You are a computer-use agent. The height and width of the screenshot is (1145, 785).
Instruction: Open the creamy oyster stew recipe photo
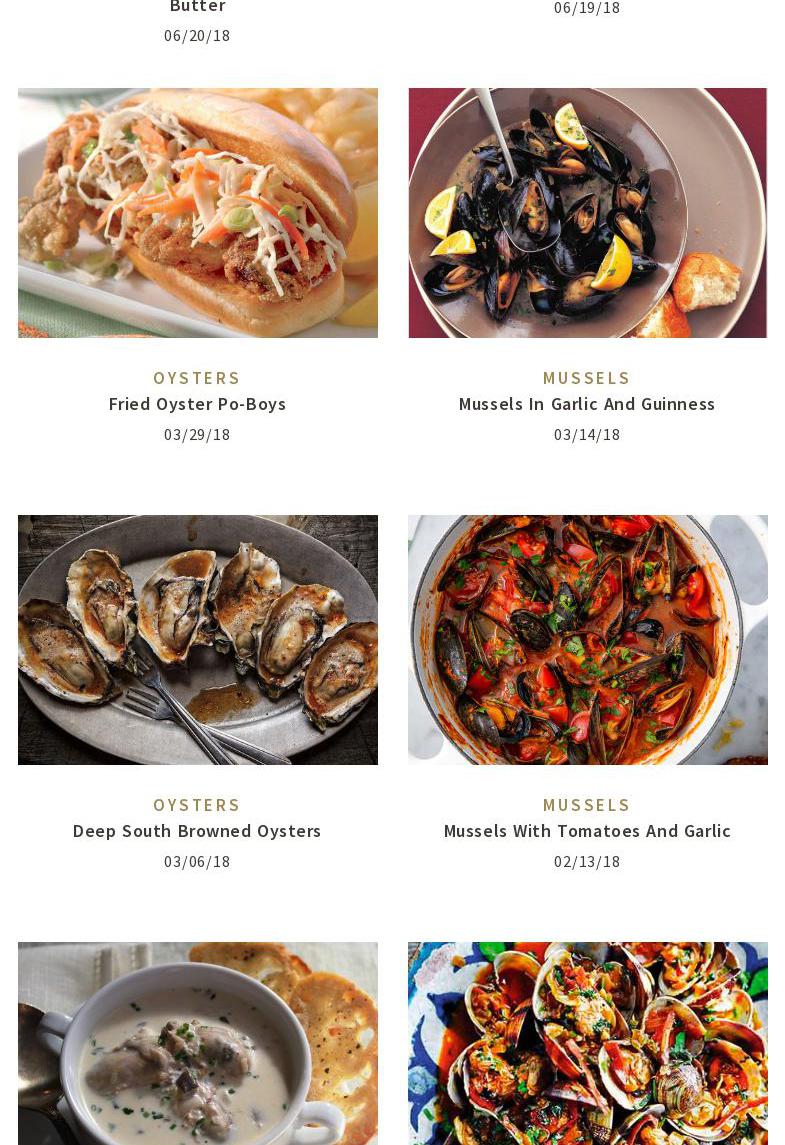(x=197, y=1044)
